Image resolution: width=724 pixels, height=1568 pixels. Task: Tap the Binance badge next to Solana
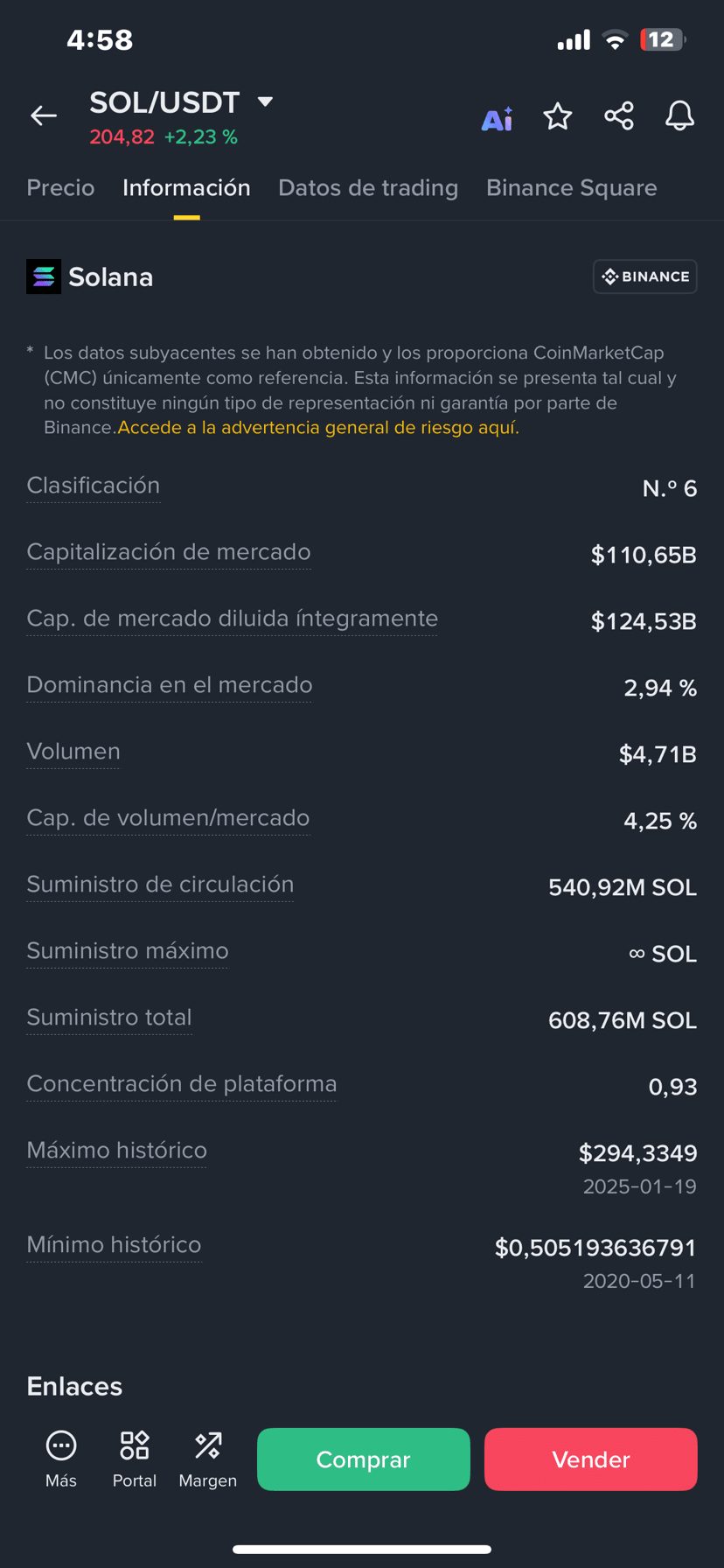(x=644, y=276)
